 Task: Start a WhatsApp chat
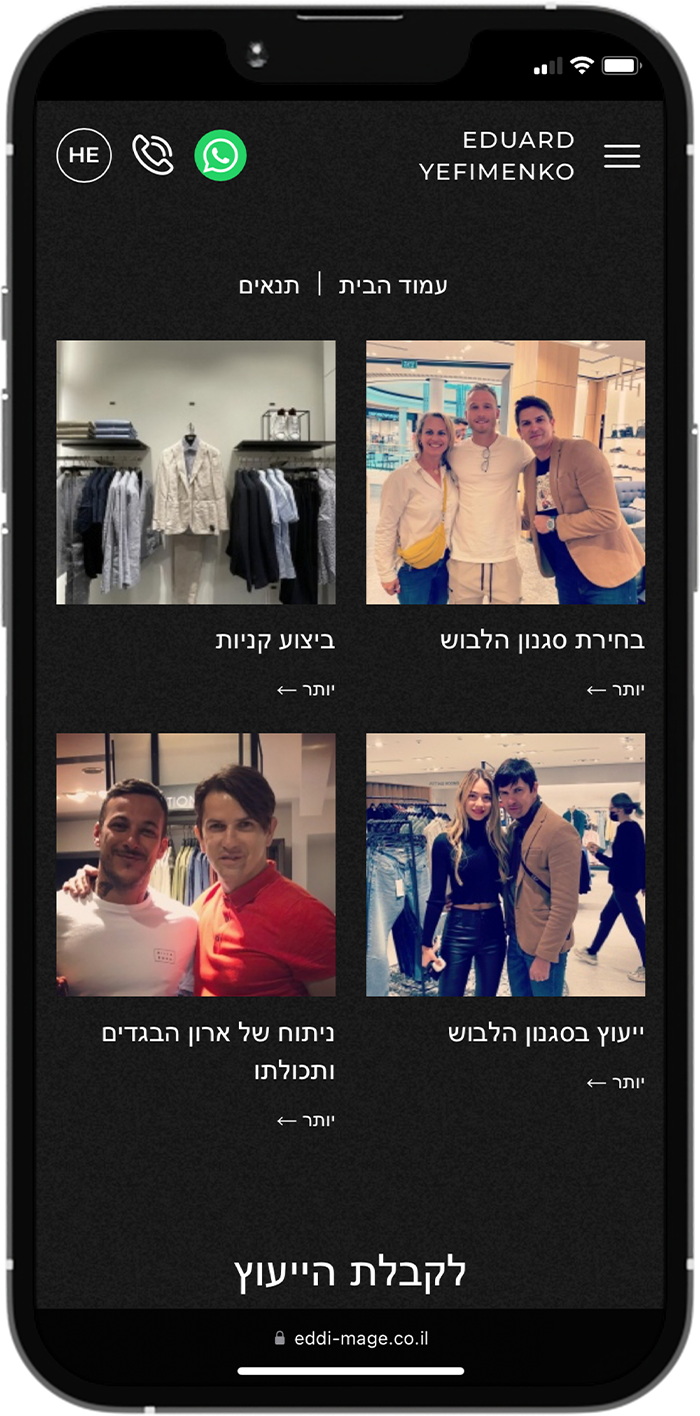(x=220, y=156)
